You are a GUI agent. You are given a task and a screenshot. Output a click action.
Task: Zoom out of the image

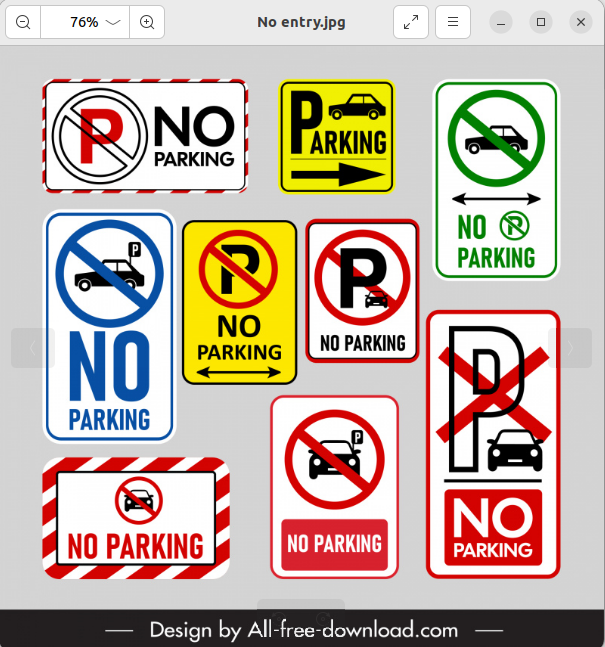coord(23,21)
